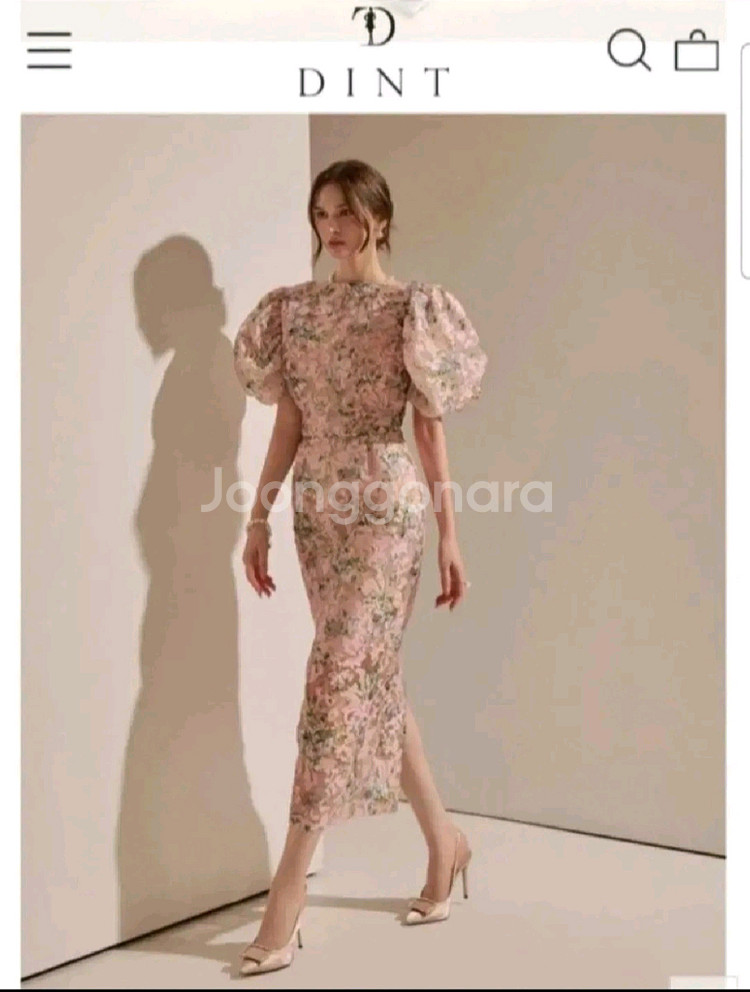Viewport: 750px width, 992px height.
Task: Open the search magnifier icon
Action: 629,50
